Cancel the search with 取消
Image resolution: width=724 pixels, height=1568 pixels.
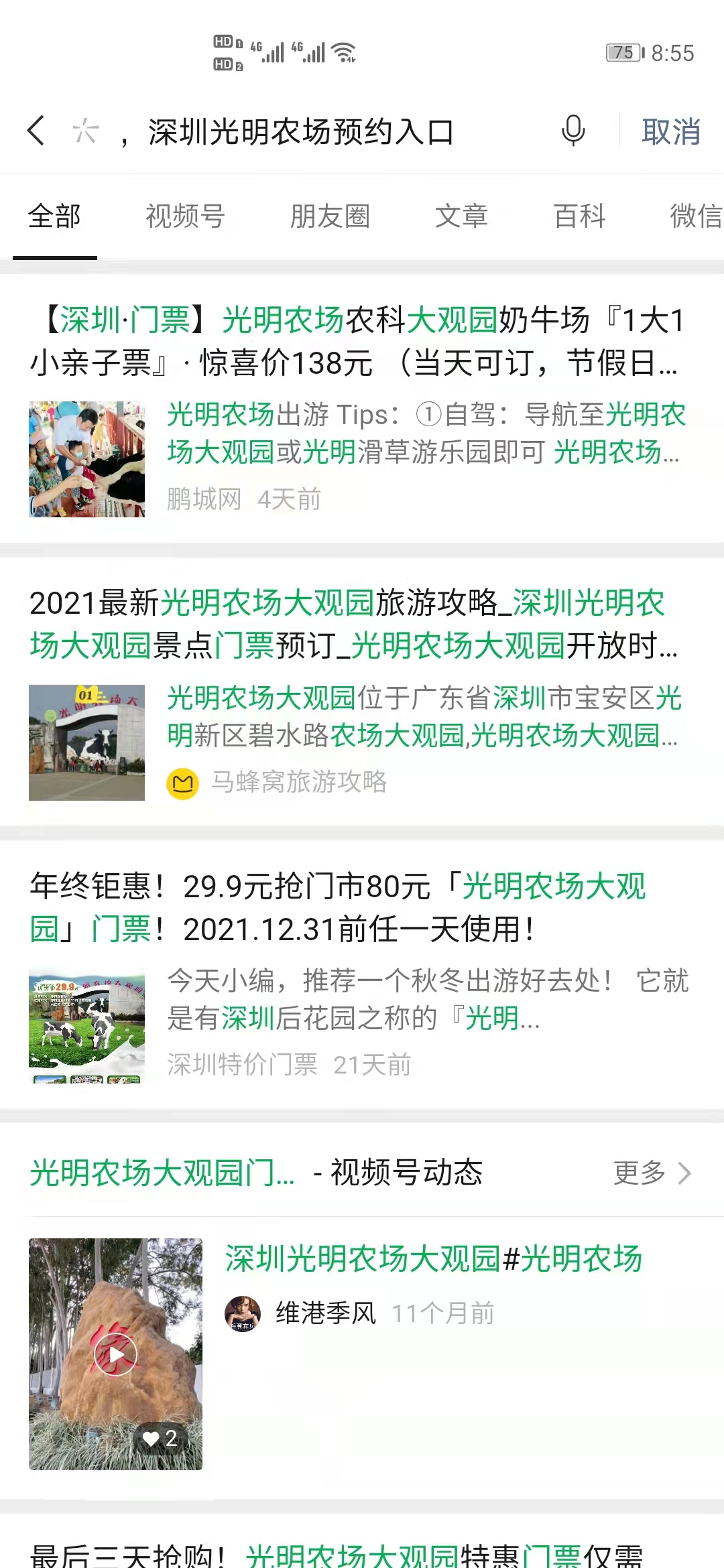pyautogui.click(x=670, y=132)
